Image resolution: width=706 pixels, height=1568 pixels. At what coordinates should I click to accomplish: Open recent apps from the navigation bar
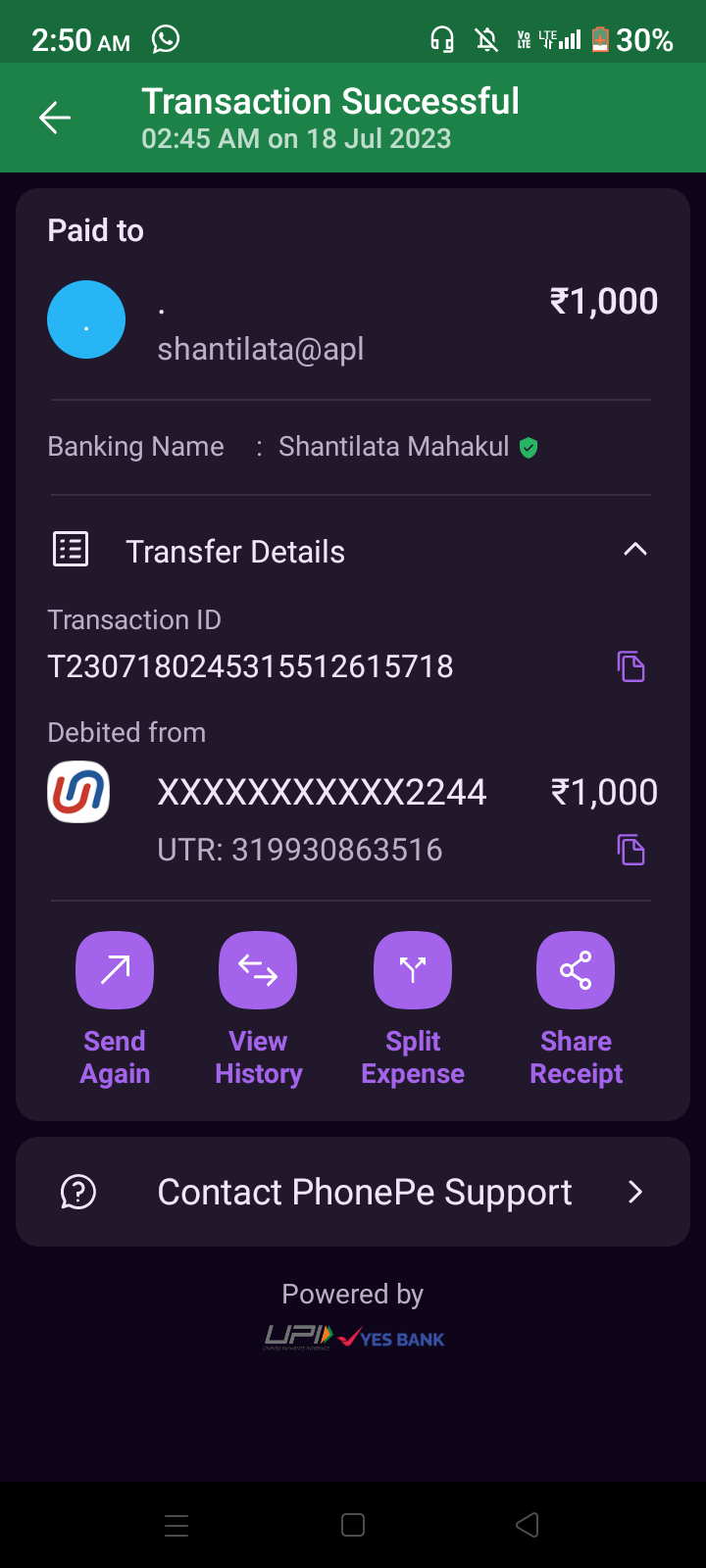[x=176, y=1525]
